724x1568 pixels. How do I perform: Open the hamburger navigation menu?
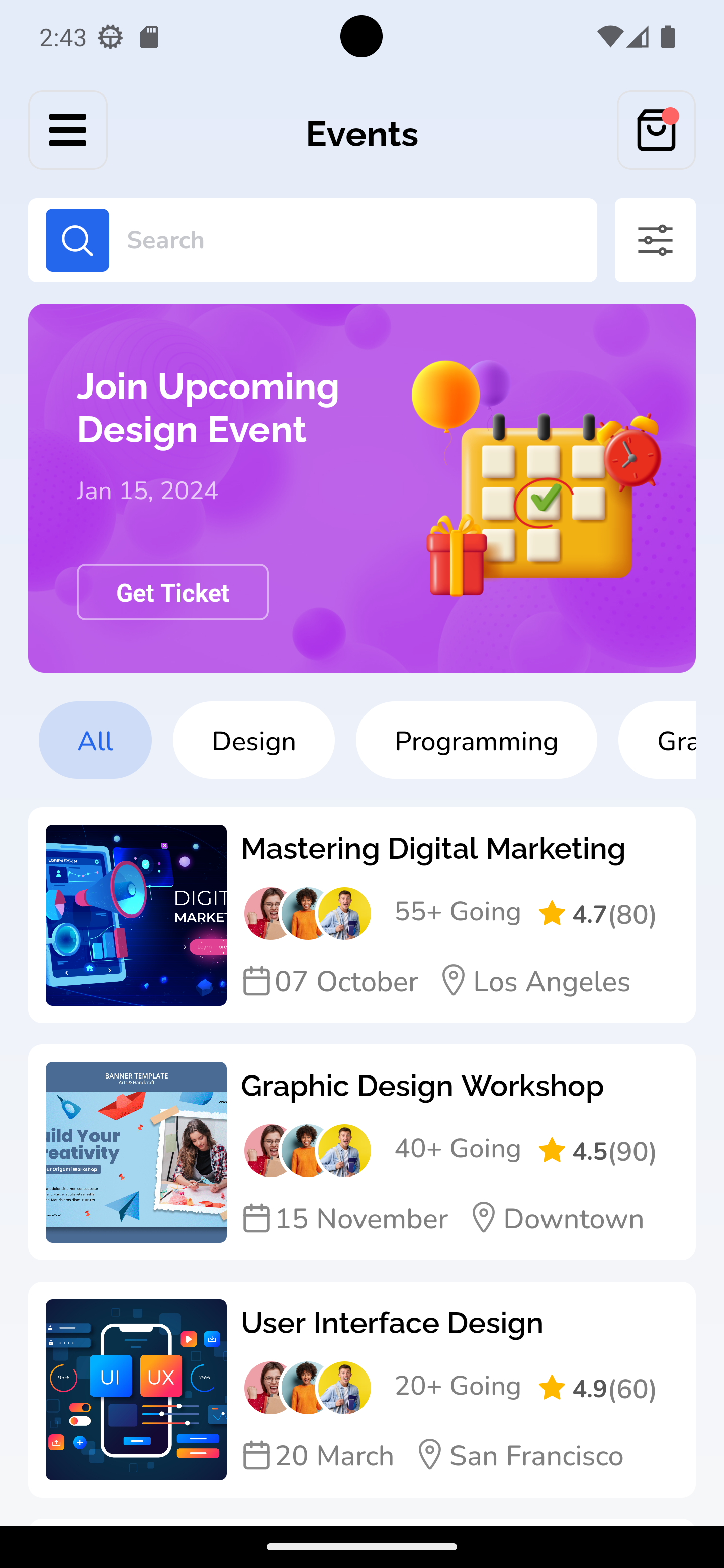pyautogui.click(x=67, y=130)
